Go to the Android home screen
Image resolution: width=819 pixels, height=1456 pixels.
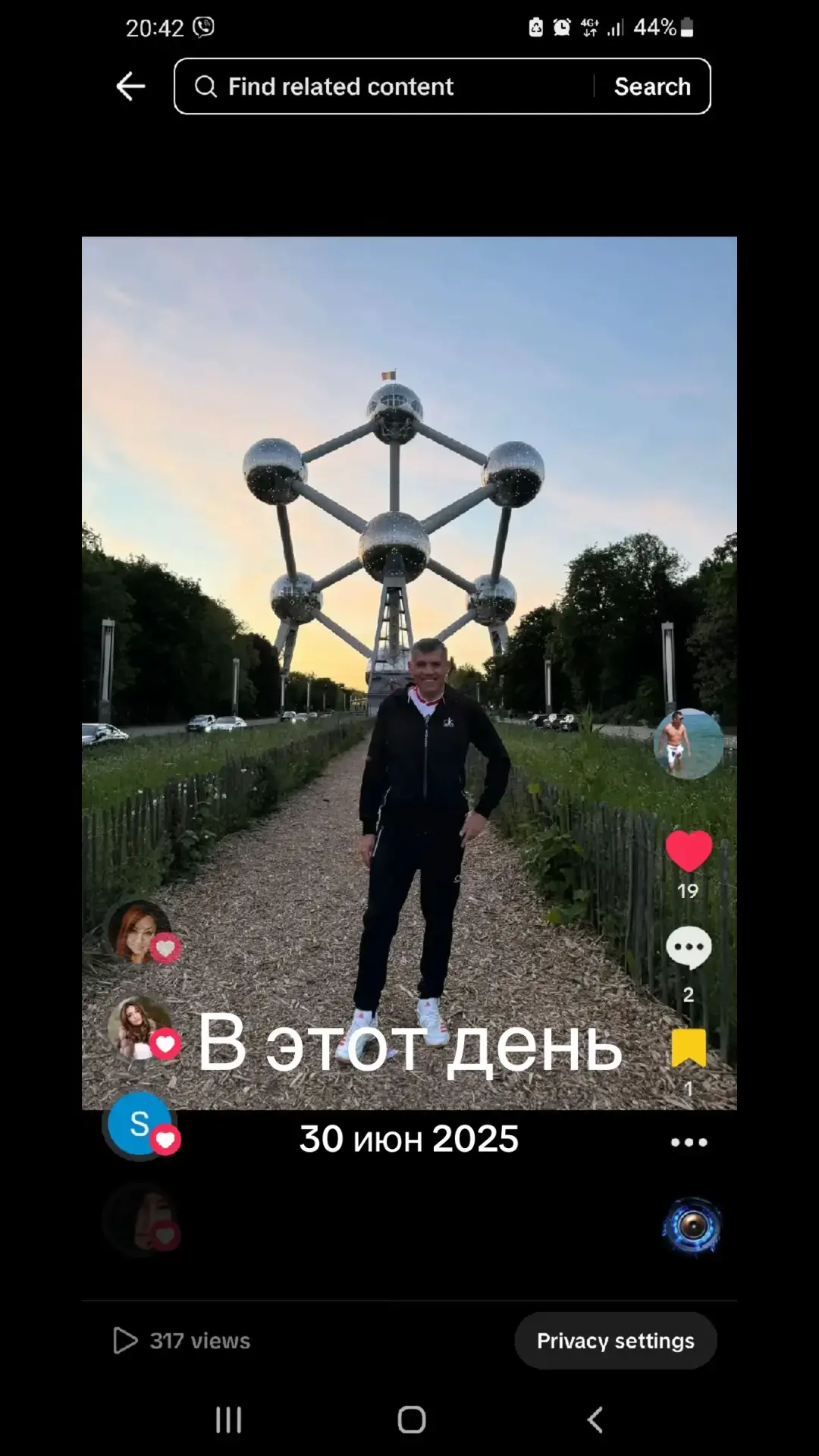point(412,1420)
